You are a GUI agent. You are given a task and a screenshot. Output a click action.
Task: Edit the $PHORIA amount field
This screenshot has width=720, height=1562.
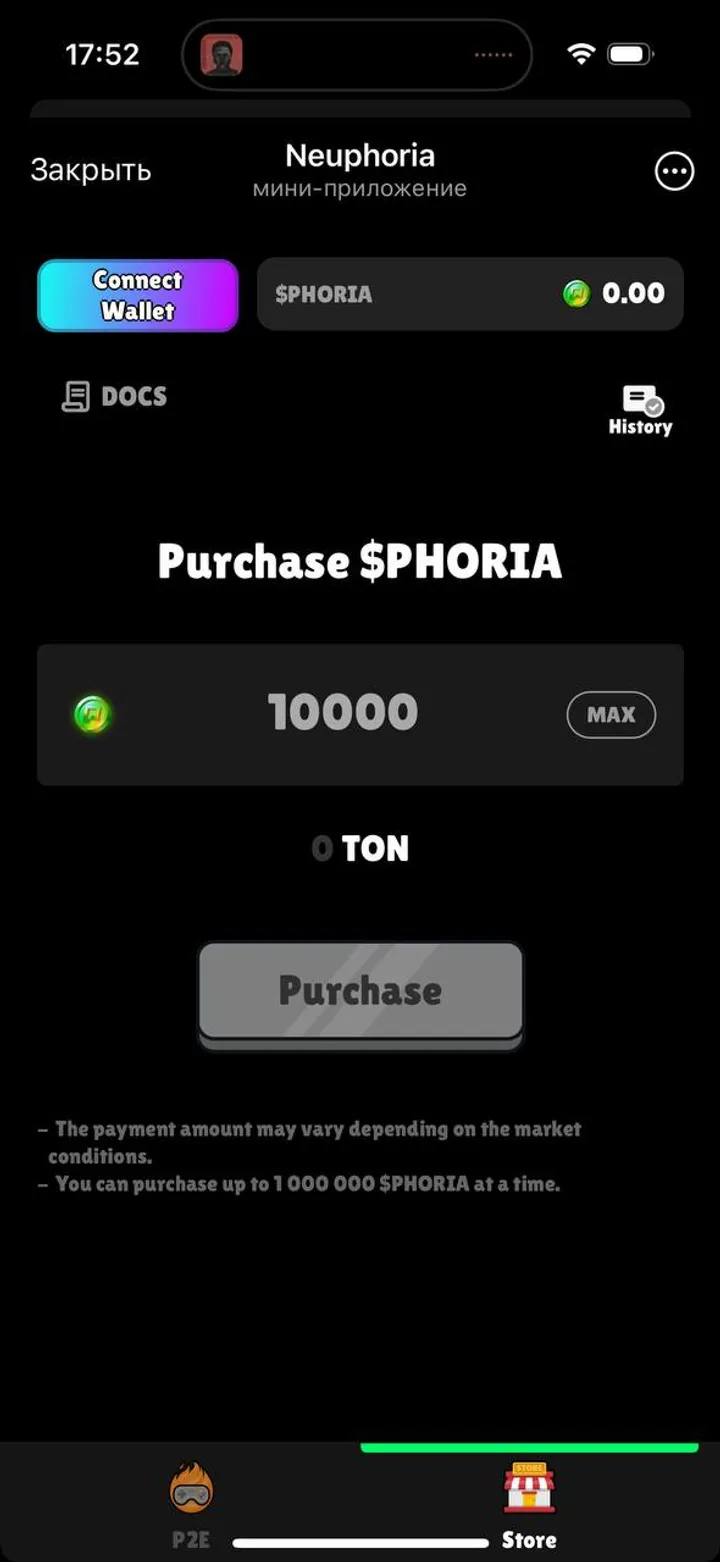click(x=342, y=713)
